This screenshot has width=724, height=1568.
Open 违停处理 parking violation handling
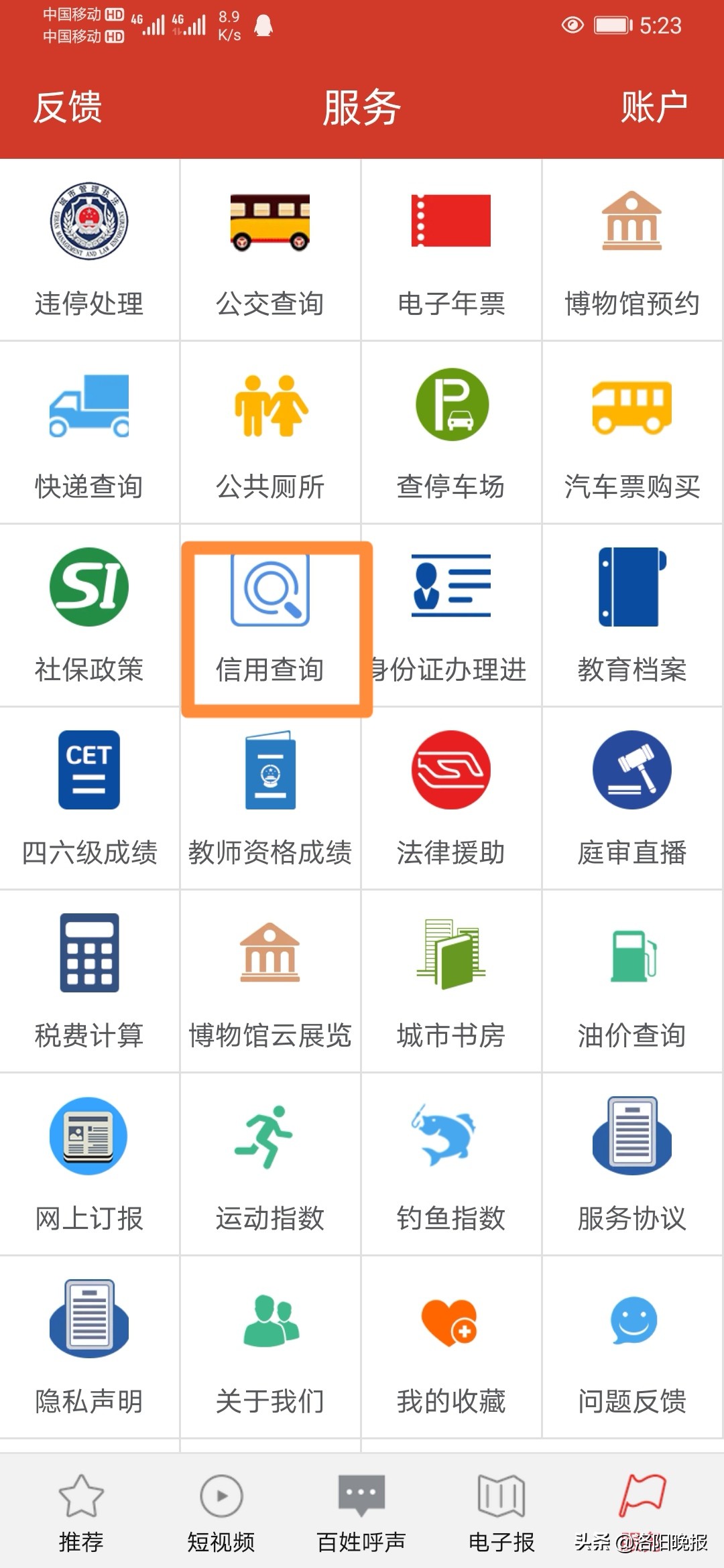click(90, 248)
